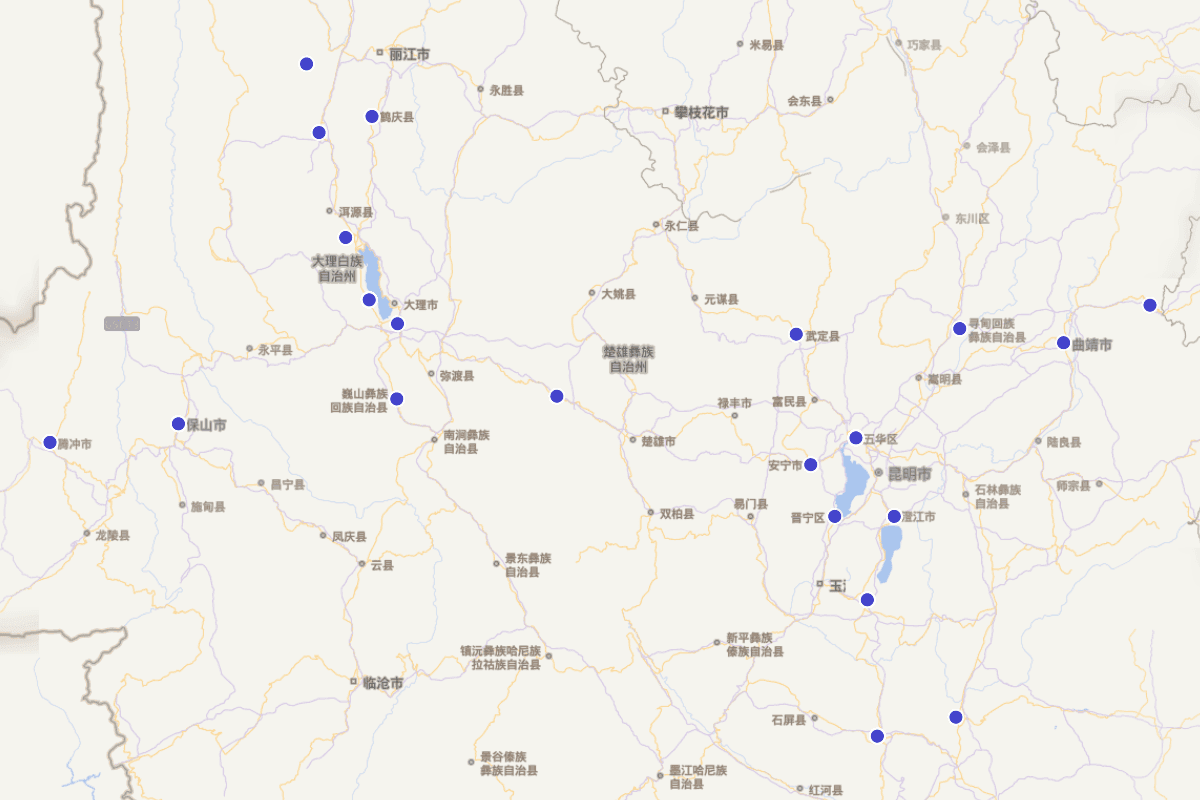This screenshot has width=1200, height=800.
Task: Select the map marker beside 鹤庆县
Action: 372,116
